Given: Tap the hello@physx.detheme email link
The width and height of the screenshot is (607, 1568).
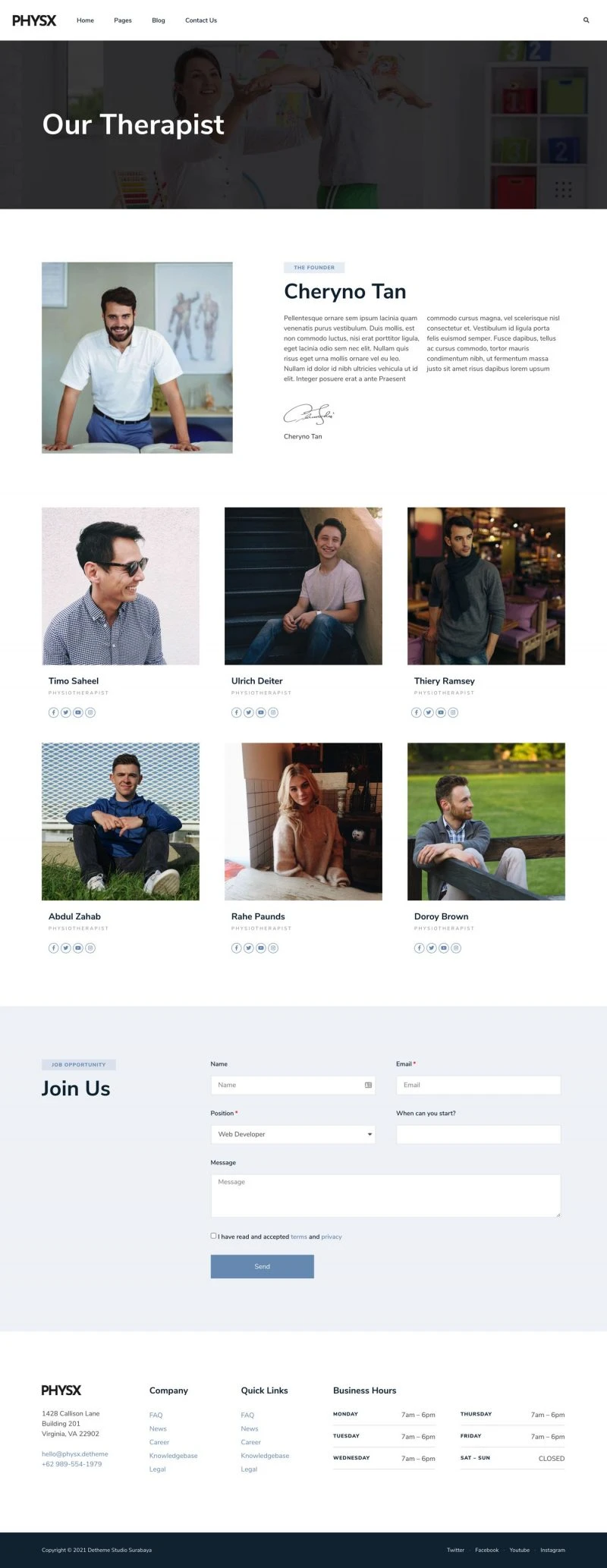Looking at the screenshot, I should (x=74, y=1454).
